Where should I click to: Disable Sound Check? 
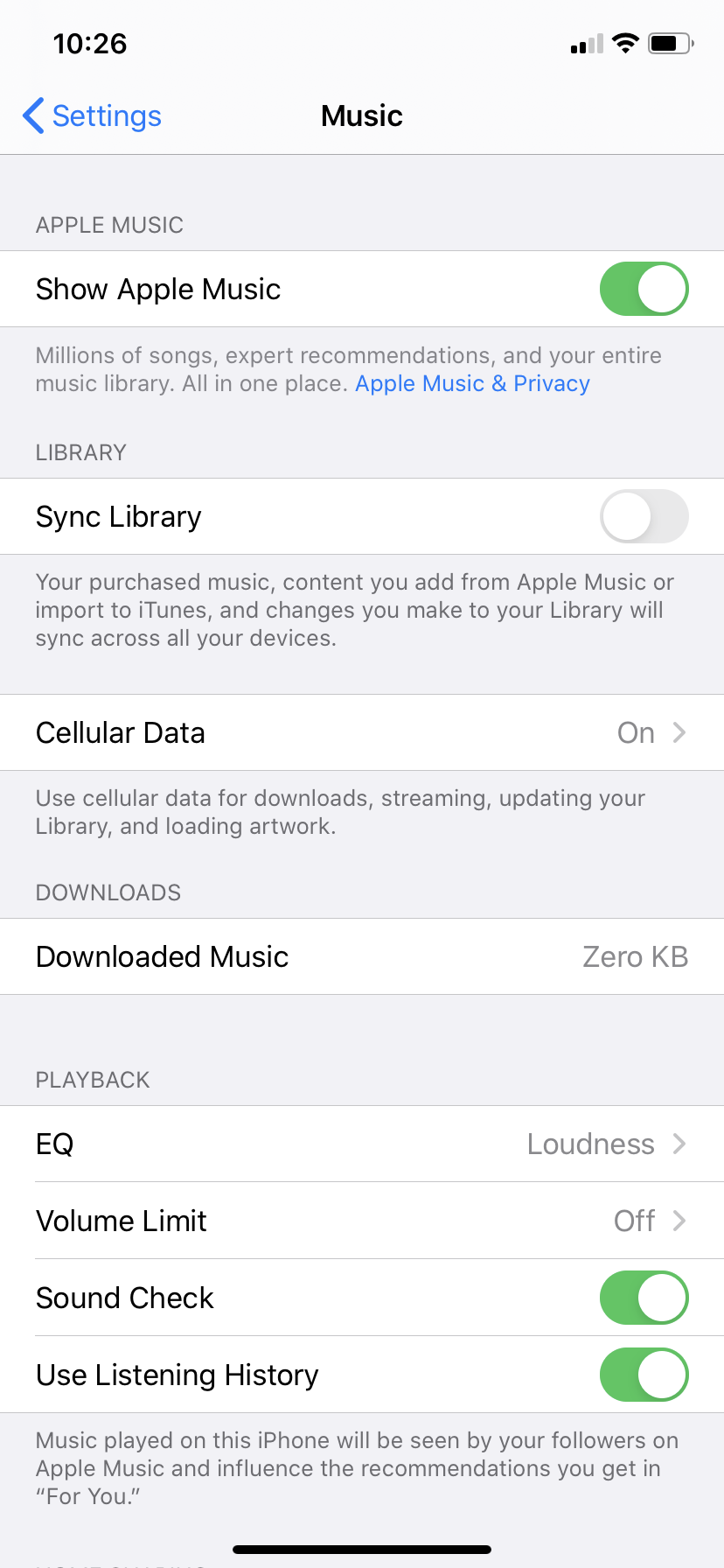pos(644,1298)
